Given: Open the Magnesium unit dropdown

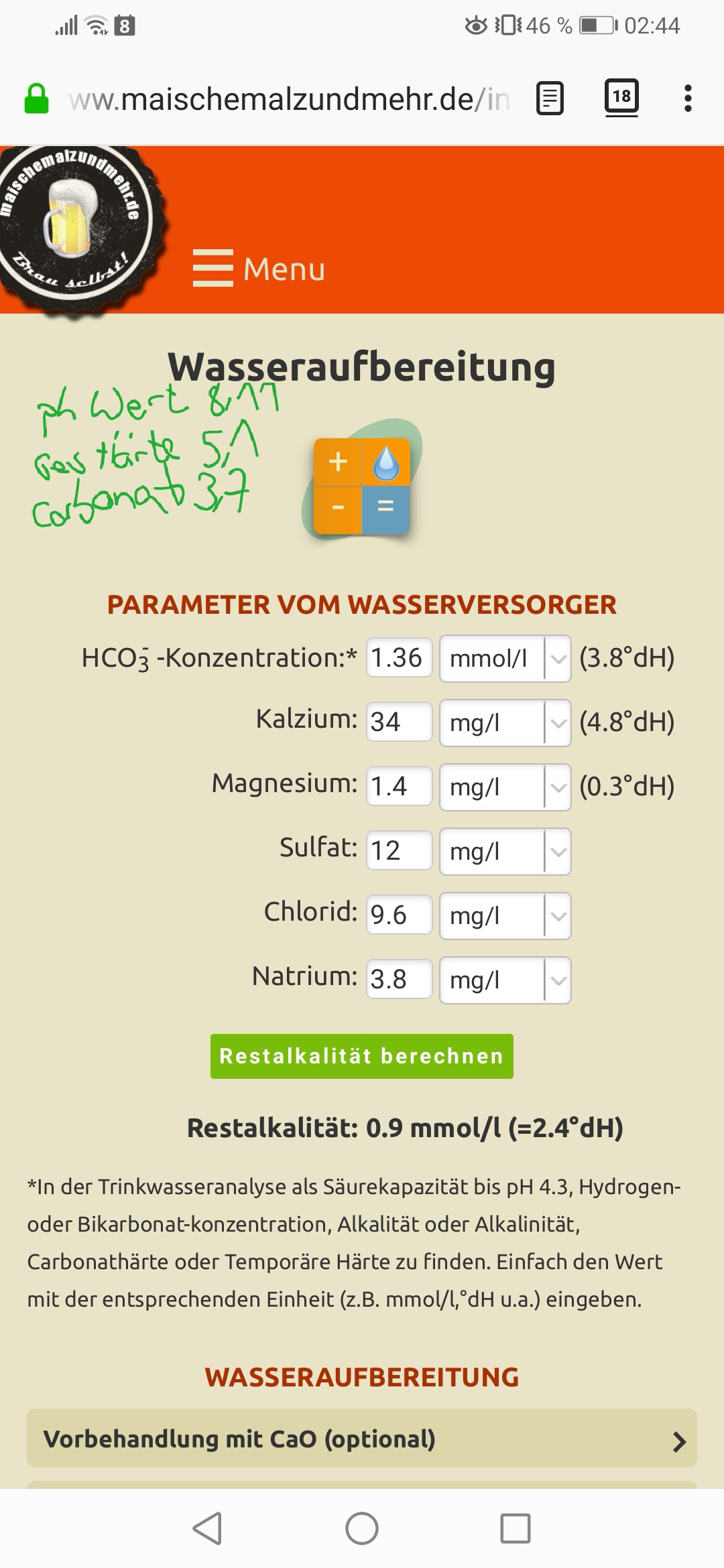Looking at the screenshot, I should (505, 787).
